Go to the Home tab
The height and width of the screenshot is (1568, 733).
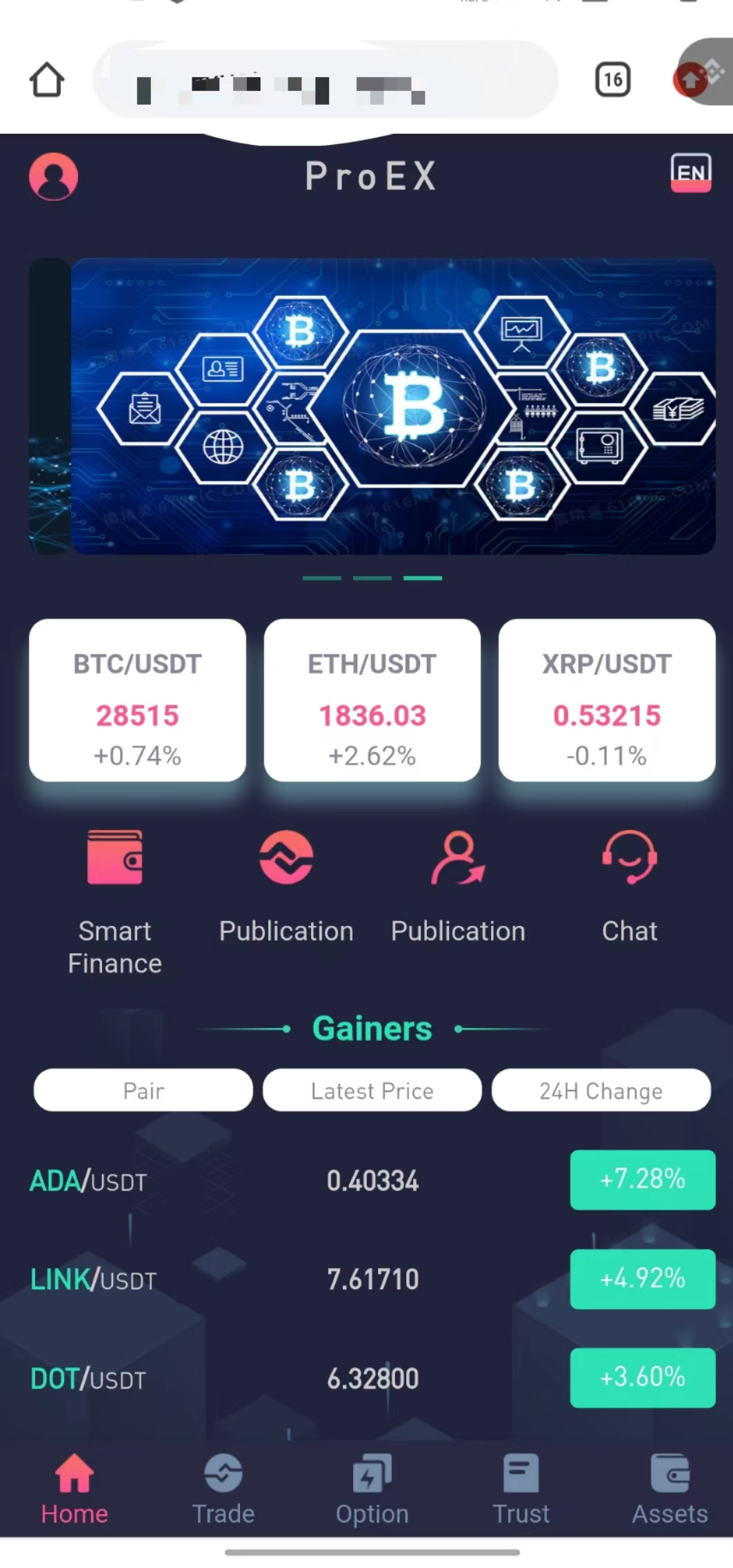pyautogui.click(x=74, y=1489)
